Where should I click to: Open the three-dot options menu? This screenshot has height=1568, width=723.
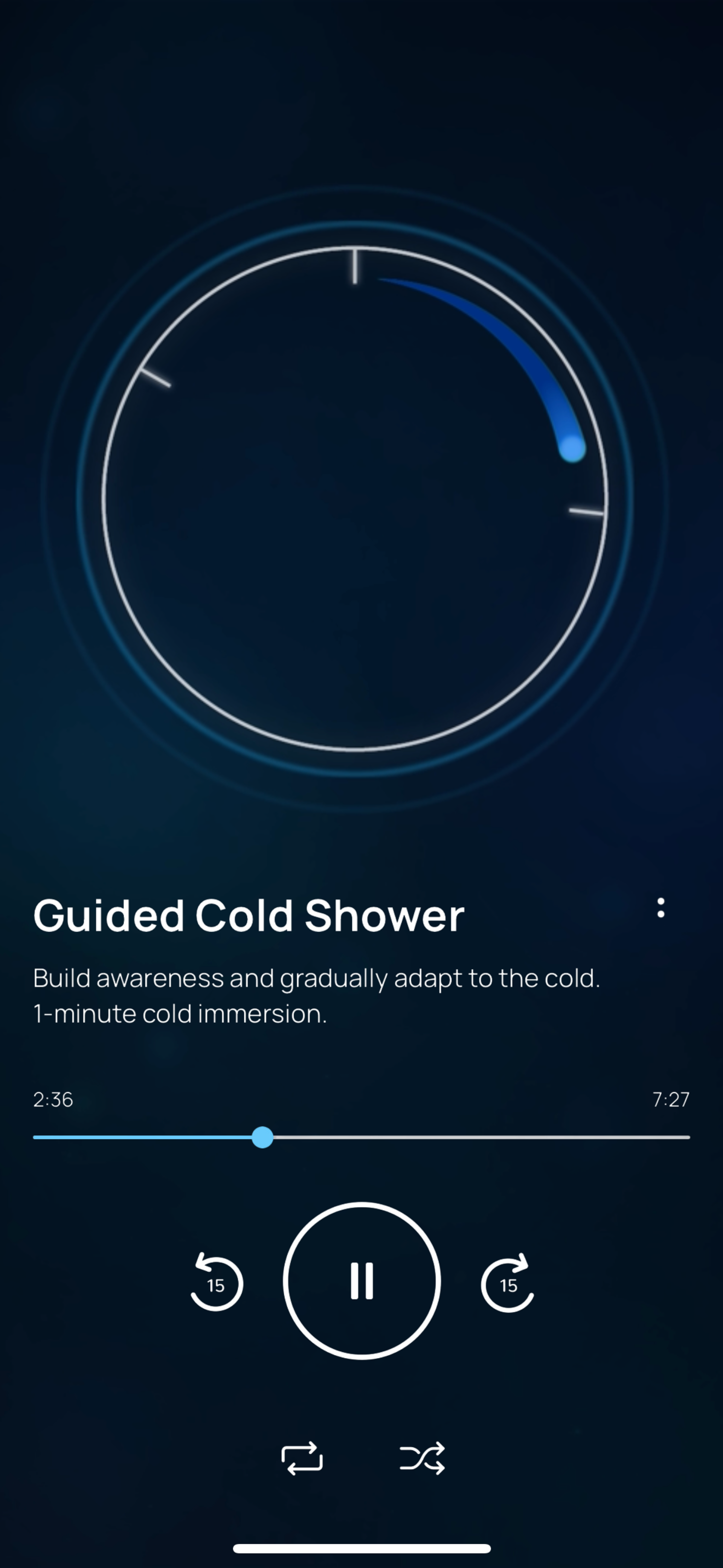(x=661, y=908)
